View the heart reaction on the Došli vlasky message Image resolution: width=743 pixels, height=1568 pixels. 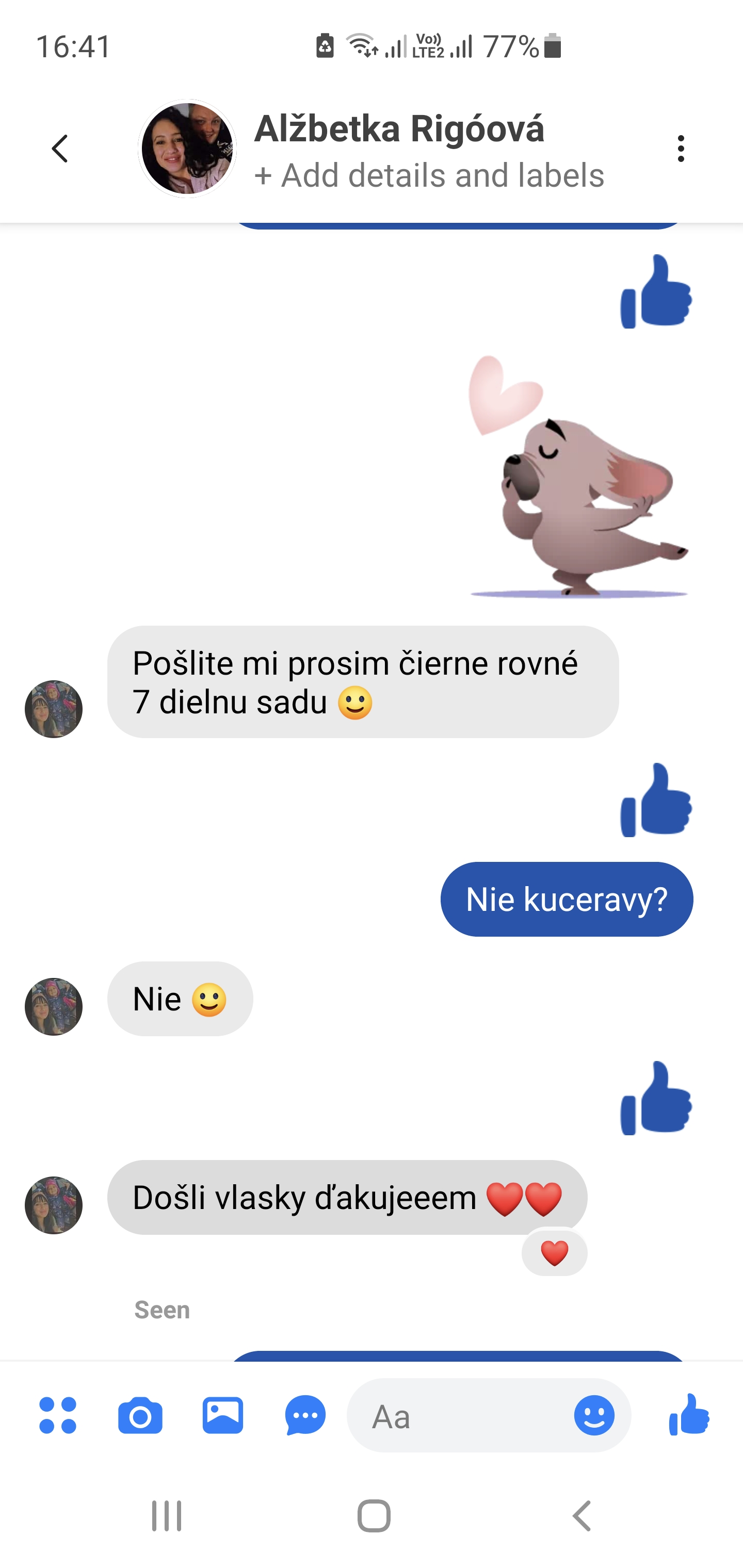pyautogui.click(x=554, y=1253)
